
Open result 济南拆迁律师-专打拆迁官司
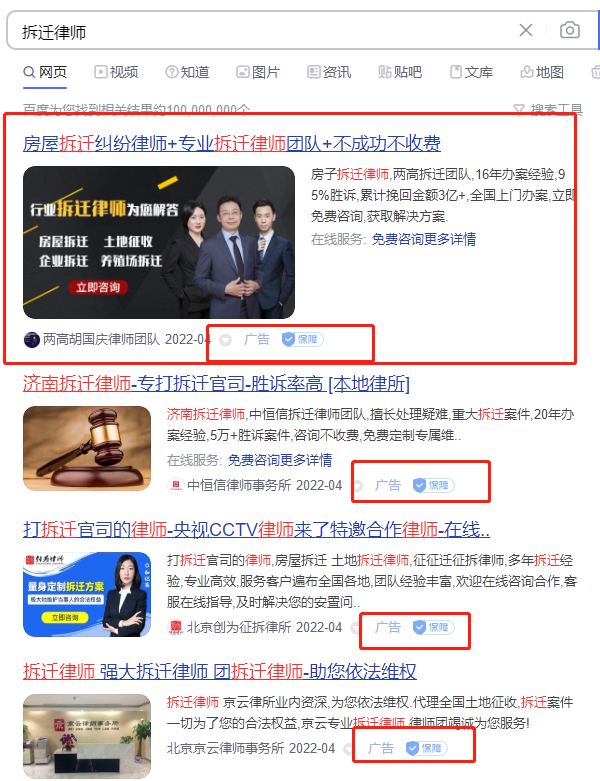[x=216, y=384]
